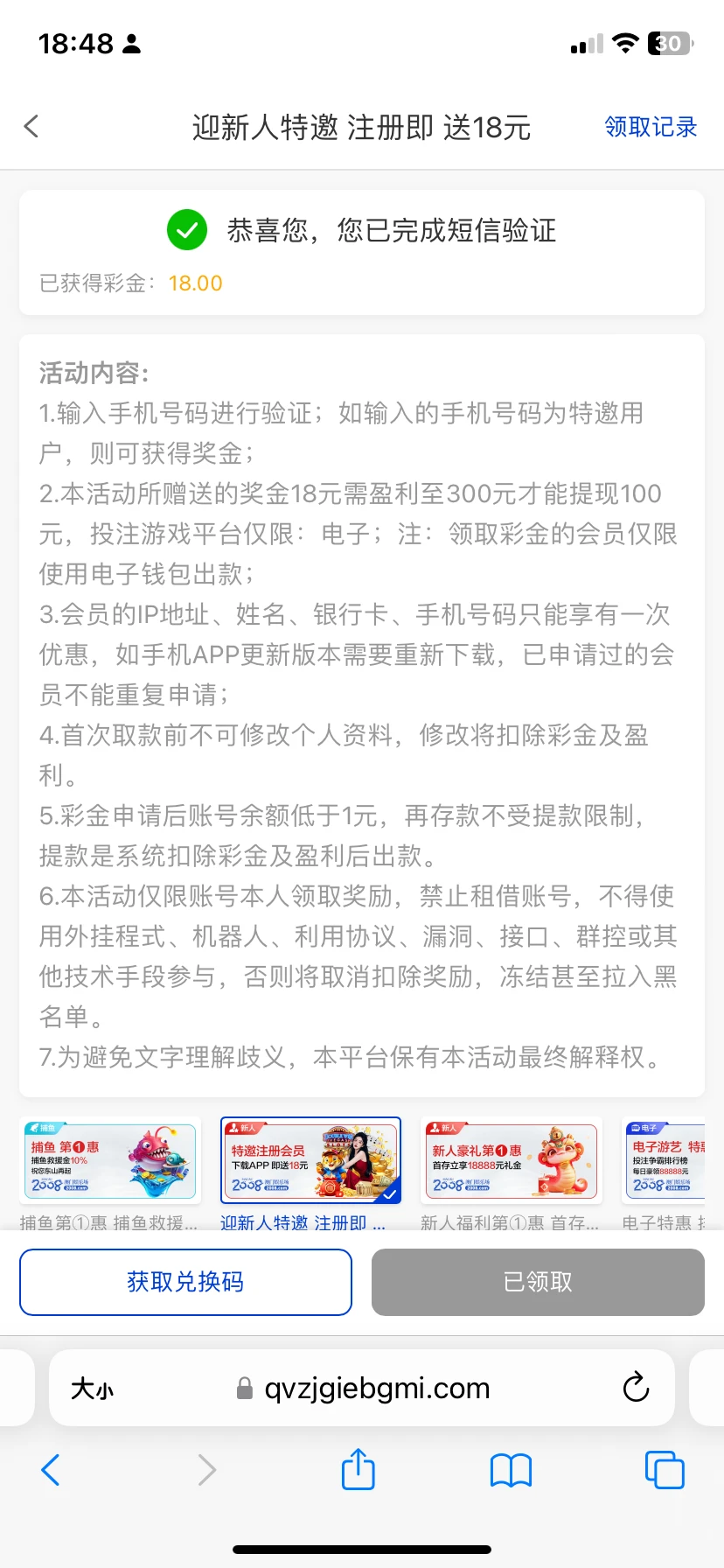Tap the battery indicator showing 30
The image size is (724, 1568).
(x=667, y=43)
